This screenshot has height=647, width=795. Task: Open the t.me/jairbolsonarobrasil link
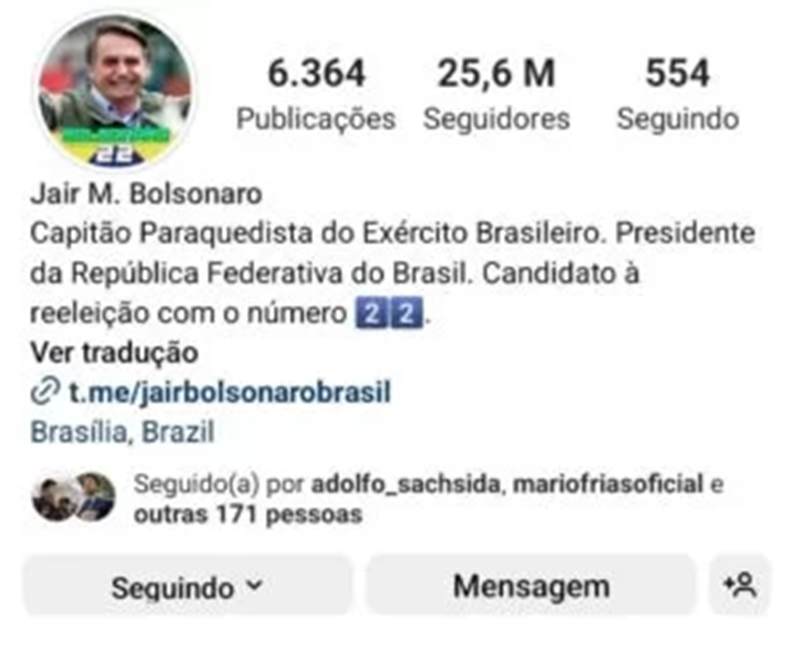(x=228, y=393)
